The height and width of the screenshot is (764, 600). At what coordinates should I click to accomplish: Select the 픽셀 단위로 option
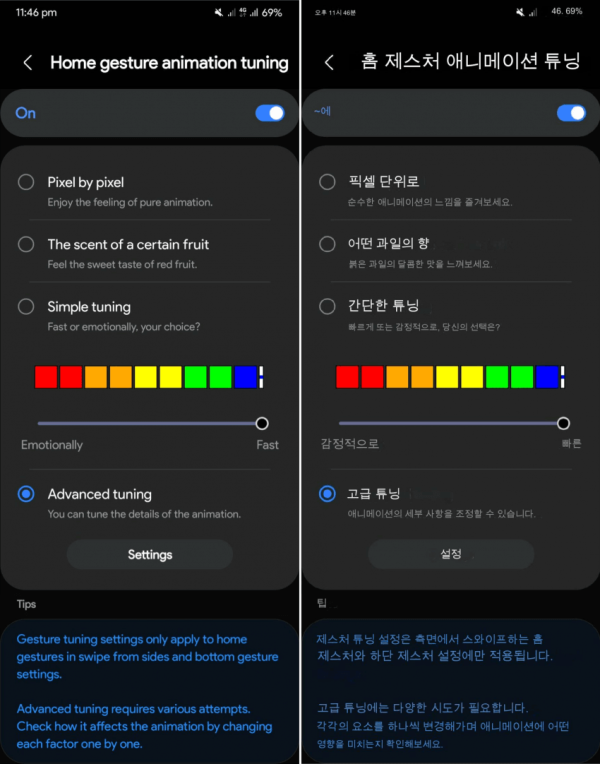point(327,182)
